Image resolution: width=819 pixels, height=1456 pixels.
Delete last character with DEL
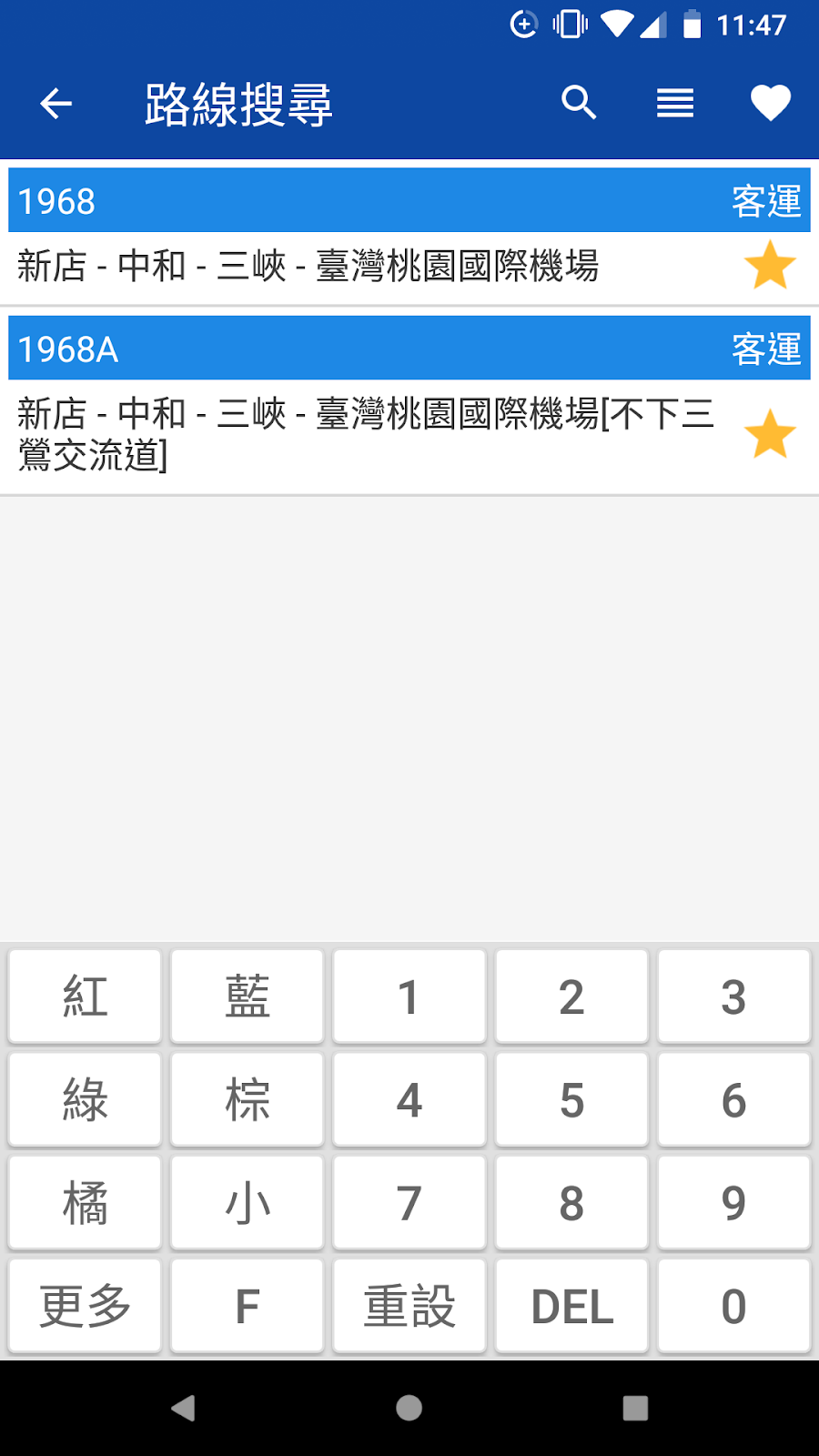[x=571, y=1306]
